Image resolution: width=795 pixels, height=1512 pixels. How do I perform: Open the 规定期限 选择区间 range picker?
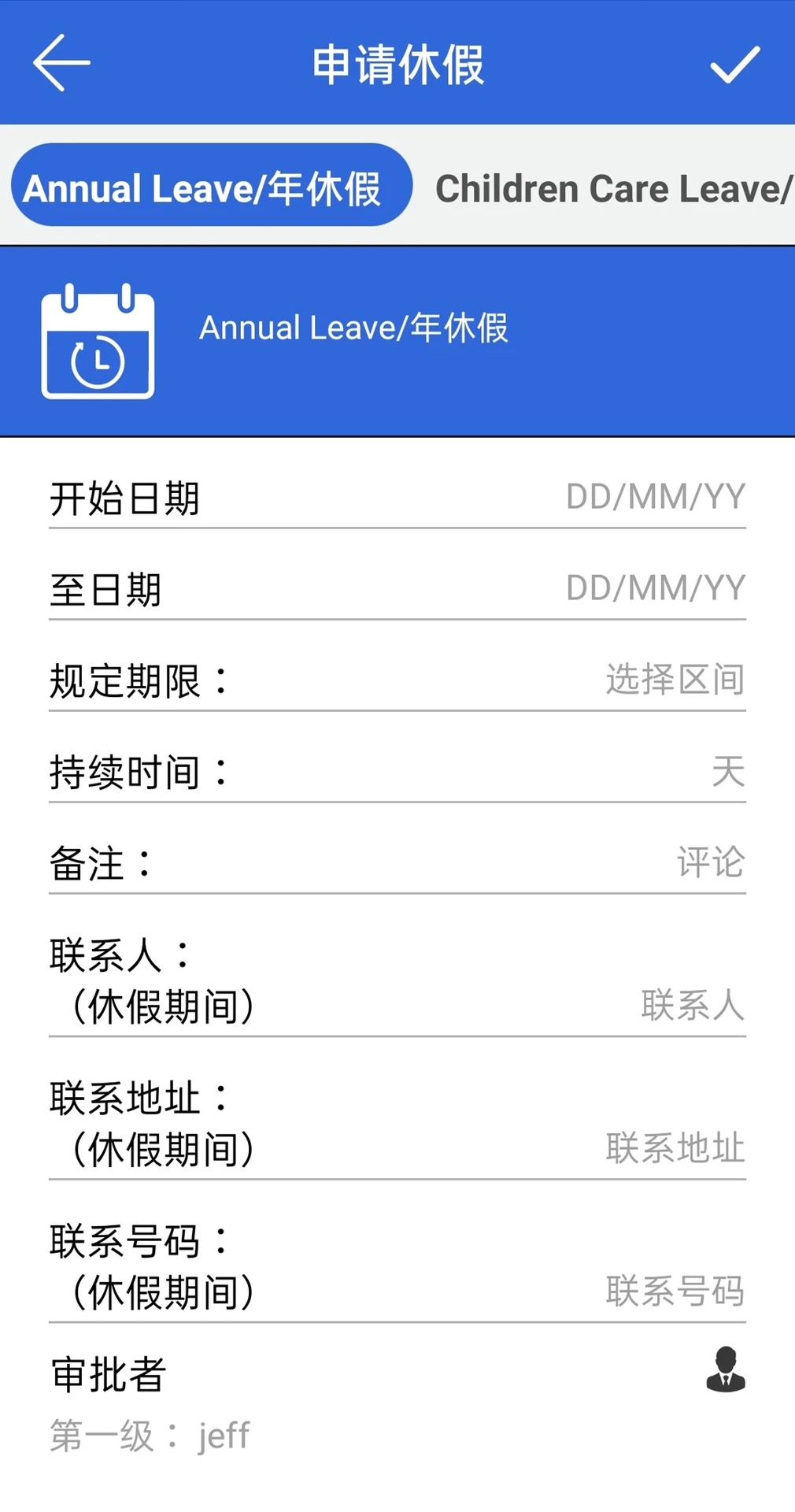(673, 681)
